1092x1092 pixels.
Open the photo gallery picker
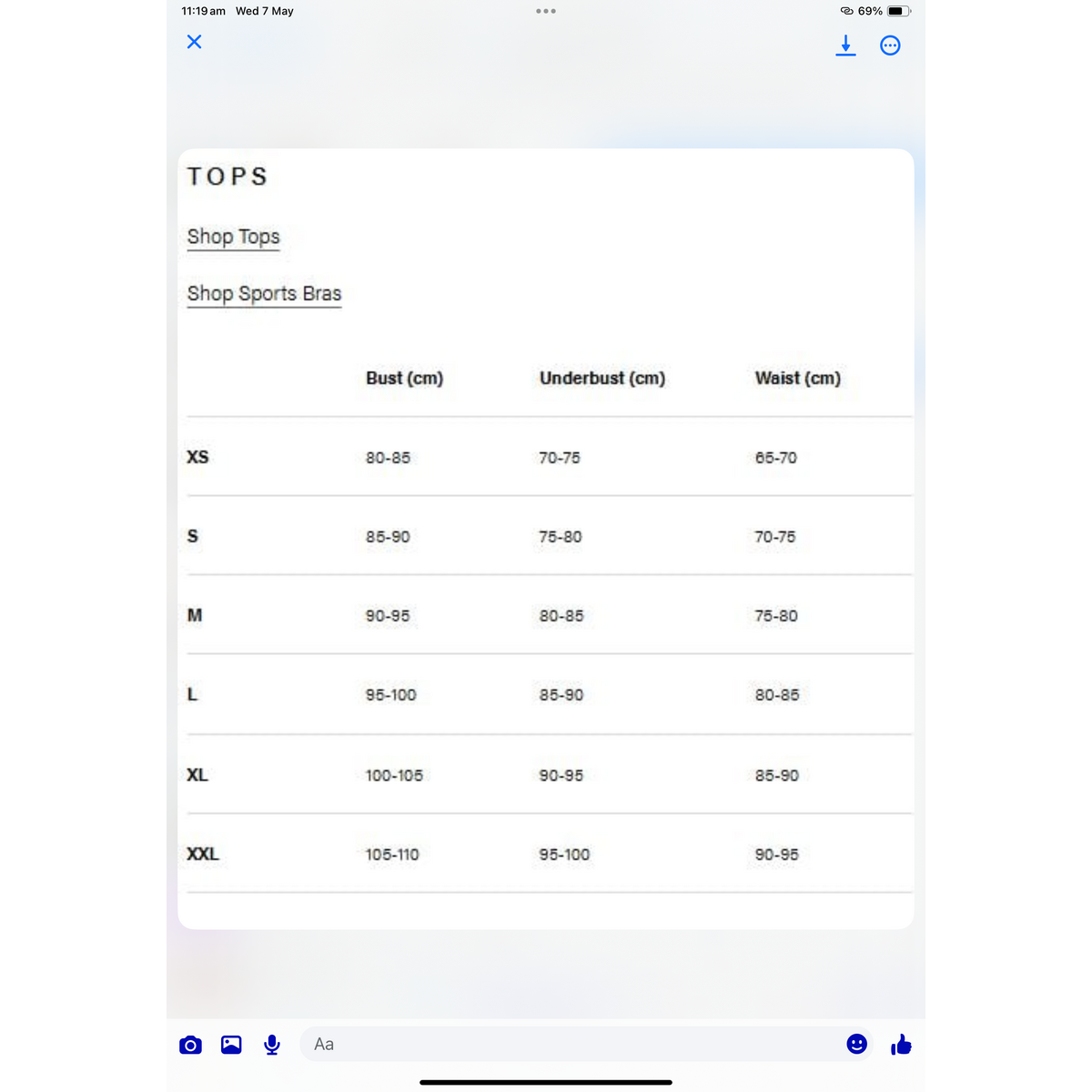[x=231, y=1045]
